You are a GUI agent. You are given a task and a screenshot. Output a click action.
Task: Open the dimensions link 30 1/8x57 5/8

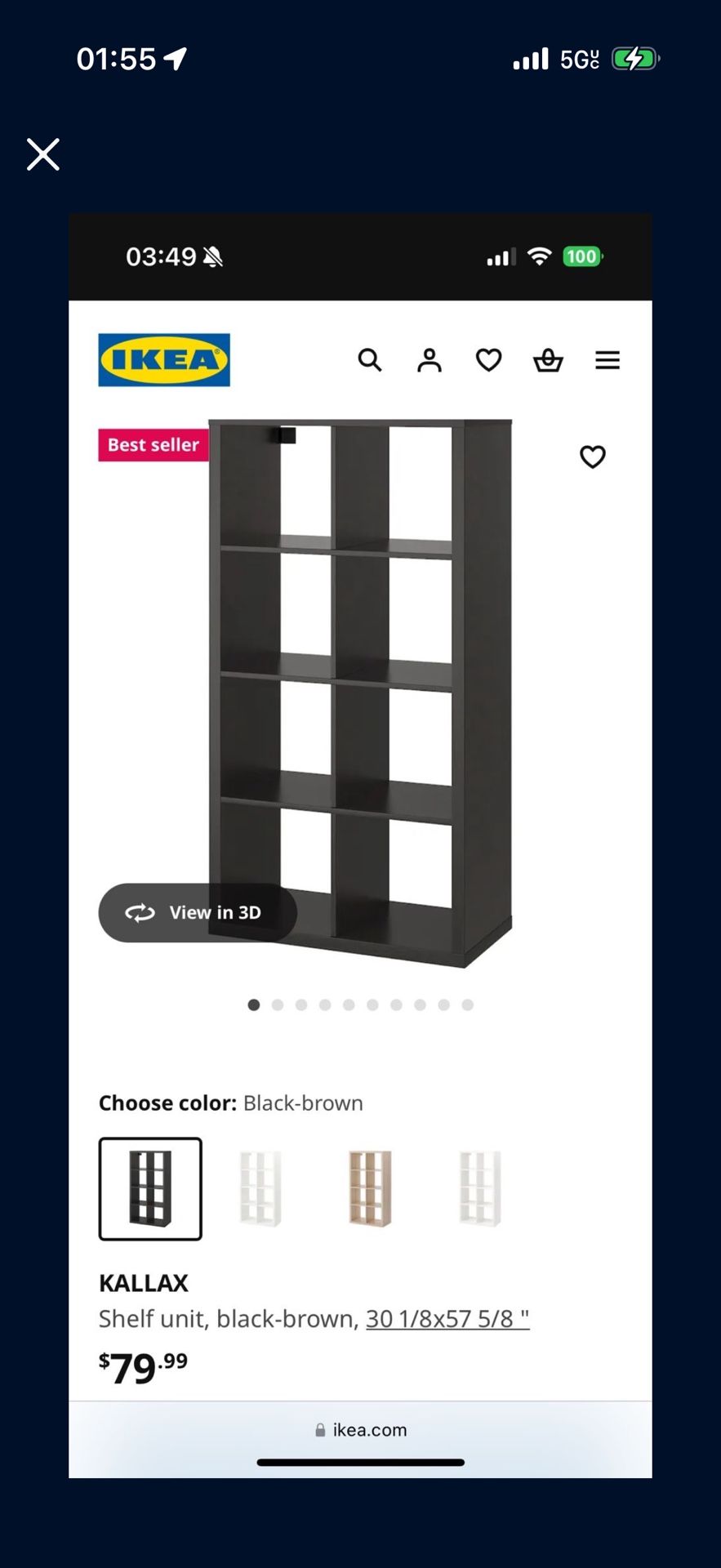pyautogui.click(x=447, y=1318)
